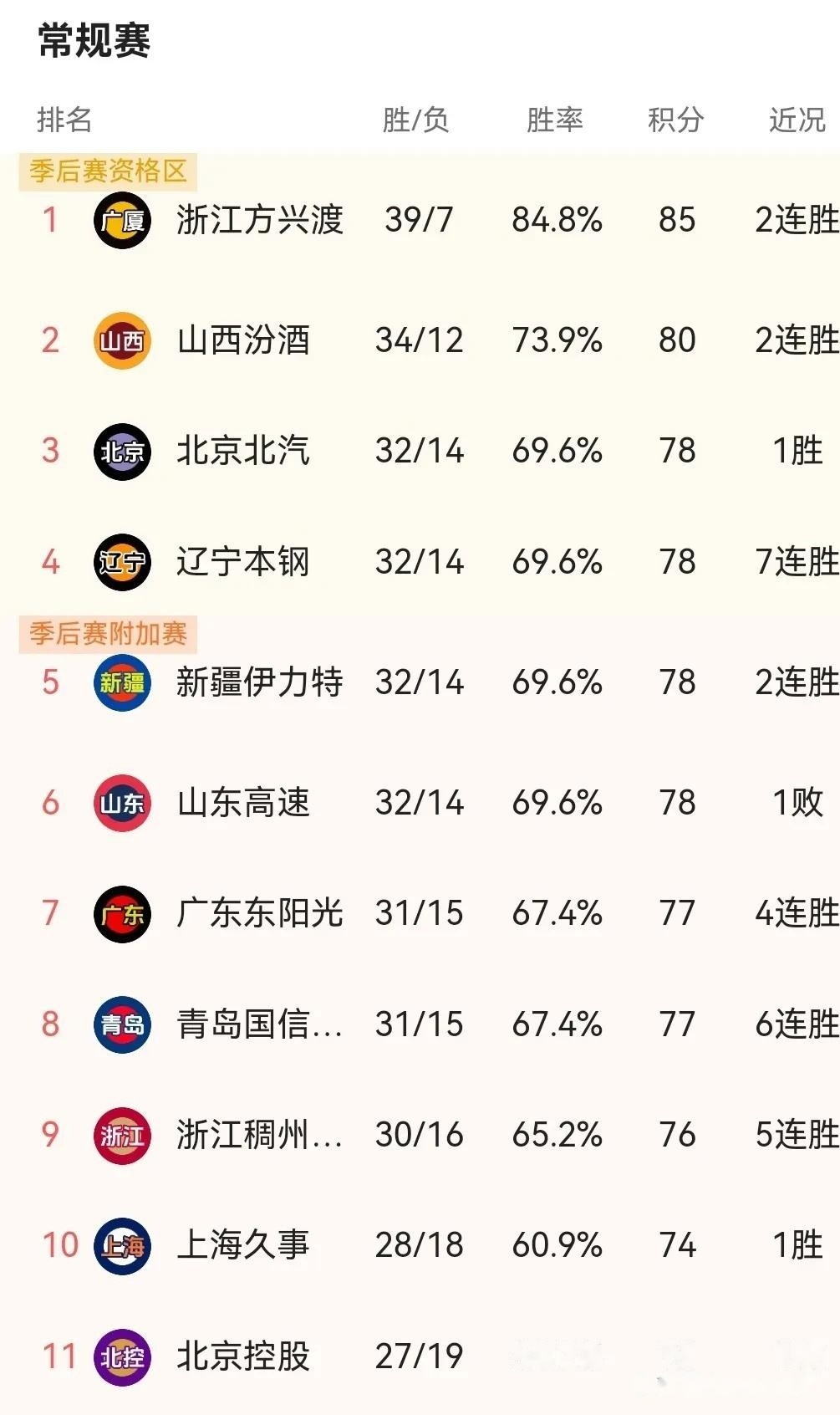Tap the 山东高速 team row
The height and width of the screenshot is (1415, 840).
pyautogui.click(x=243, y=803)
